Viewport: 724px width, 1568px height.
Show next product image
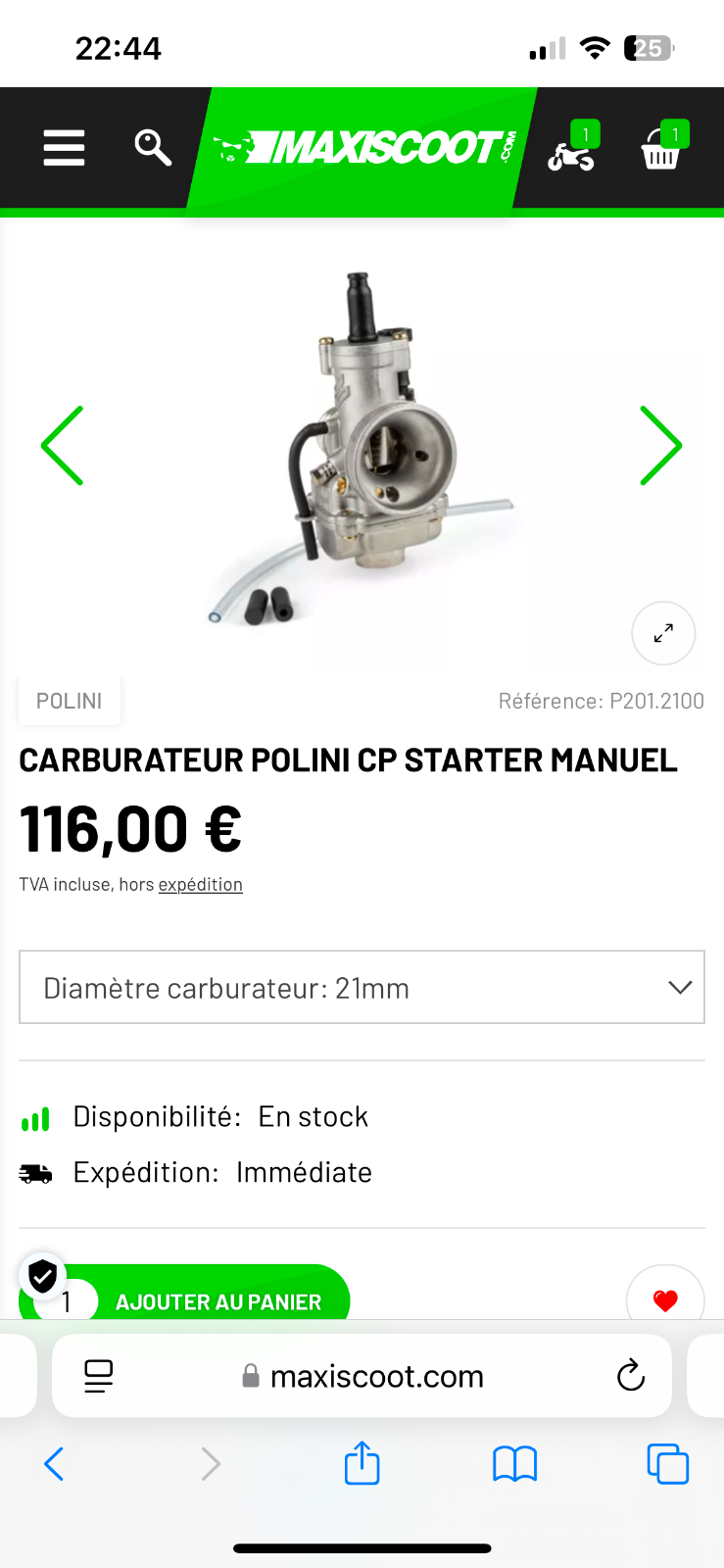(x=660, y=446)
